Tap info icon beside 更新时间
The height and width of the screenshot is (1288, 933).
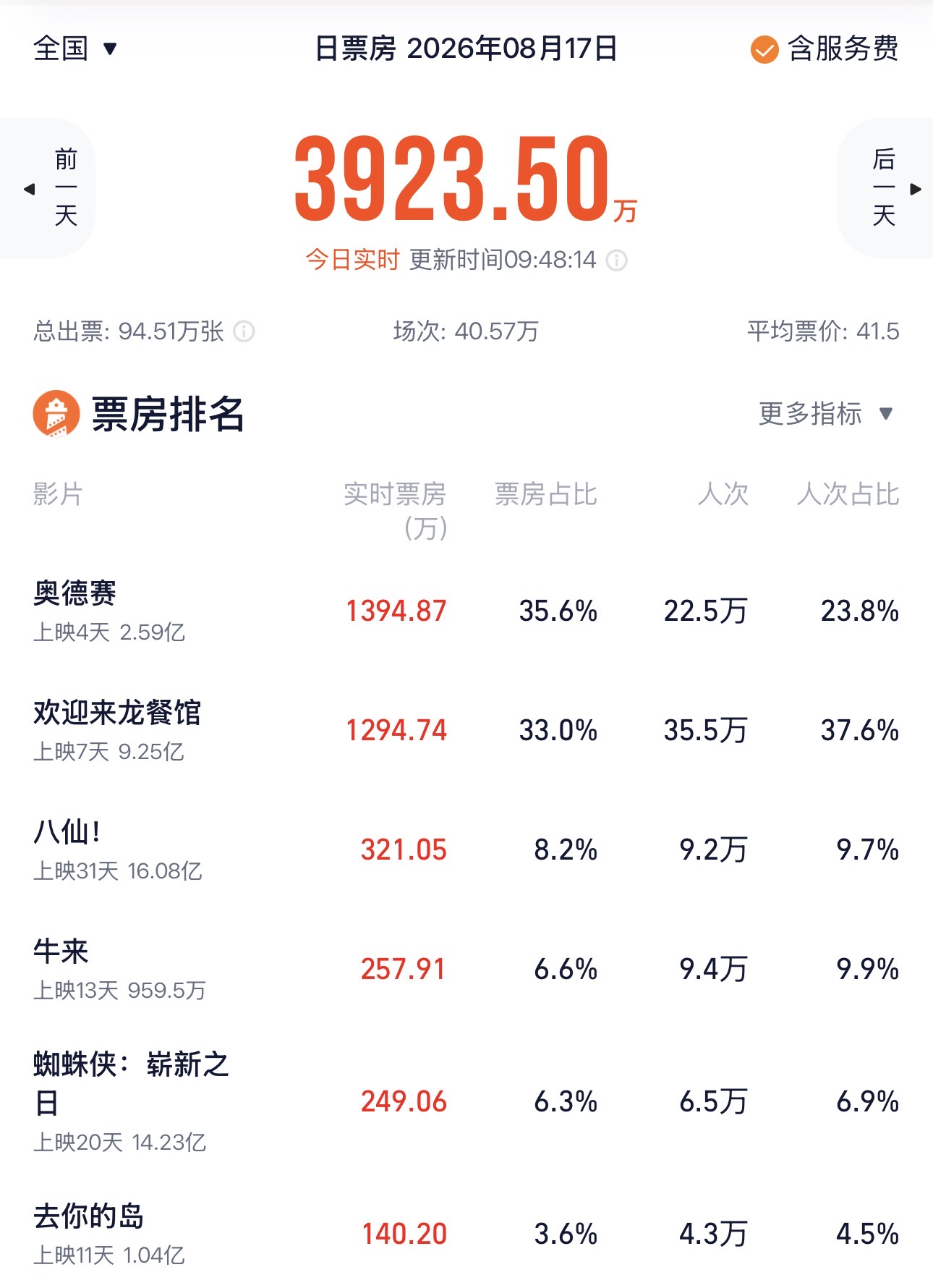pyautogui.click(x=616, y=260)
